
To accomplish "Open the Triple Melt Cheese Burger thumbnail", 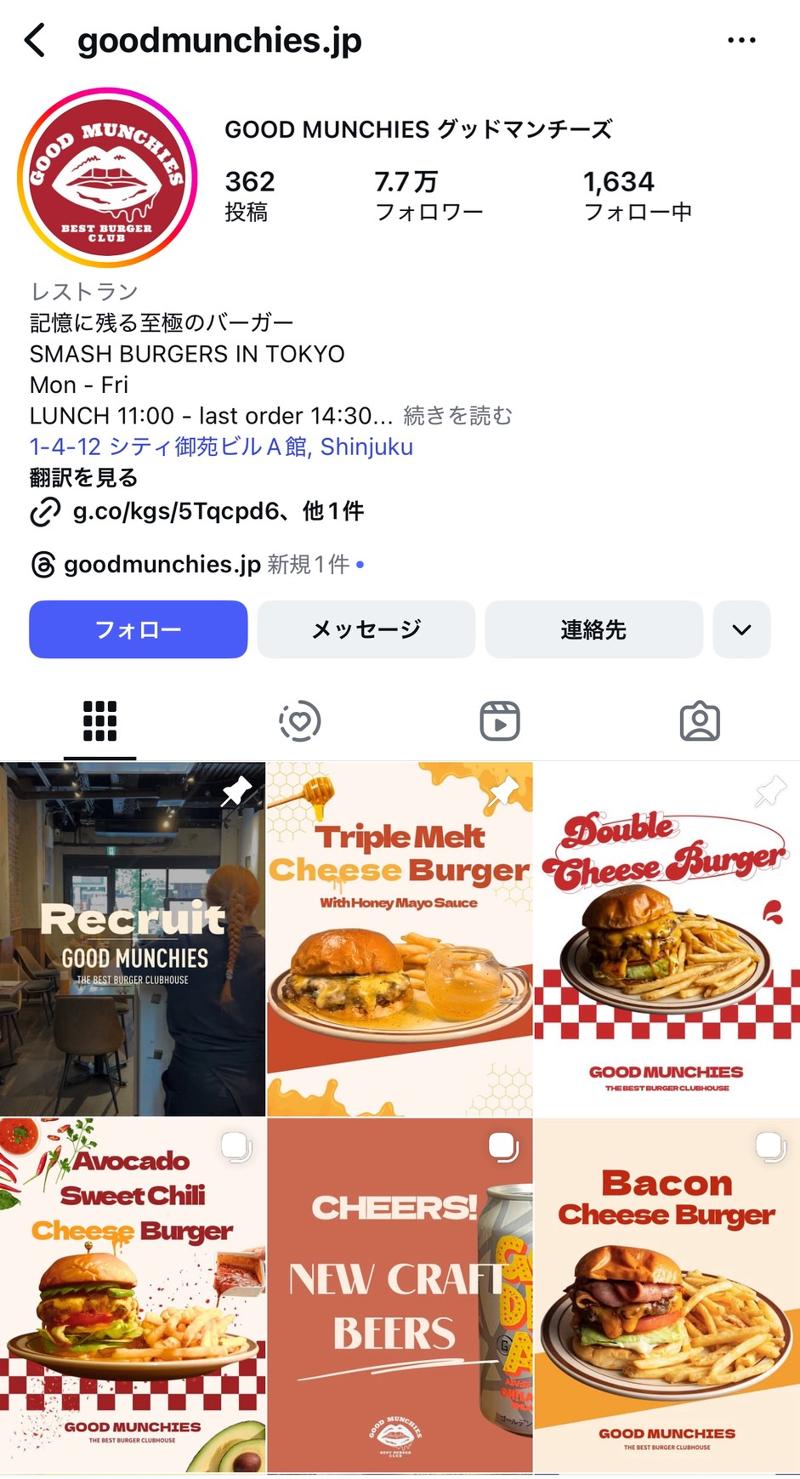I will click(x=399, y=937).
